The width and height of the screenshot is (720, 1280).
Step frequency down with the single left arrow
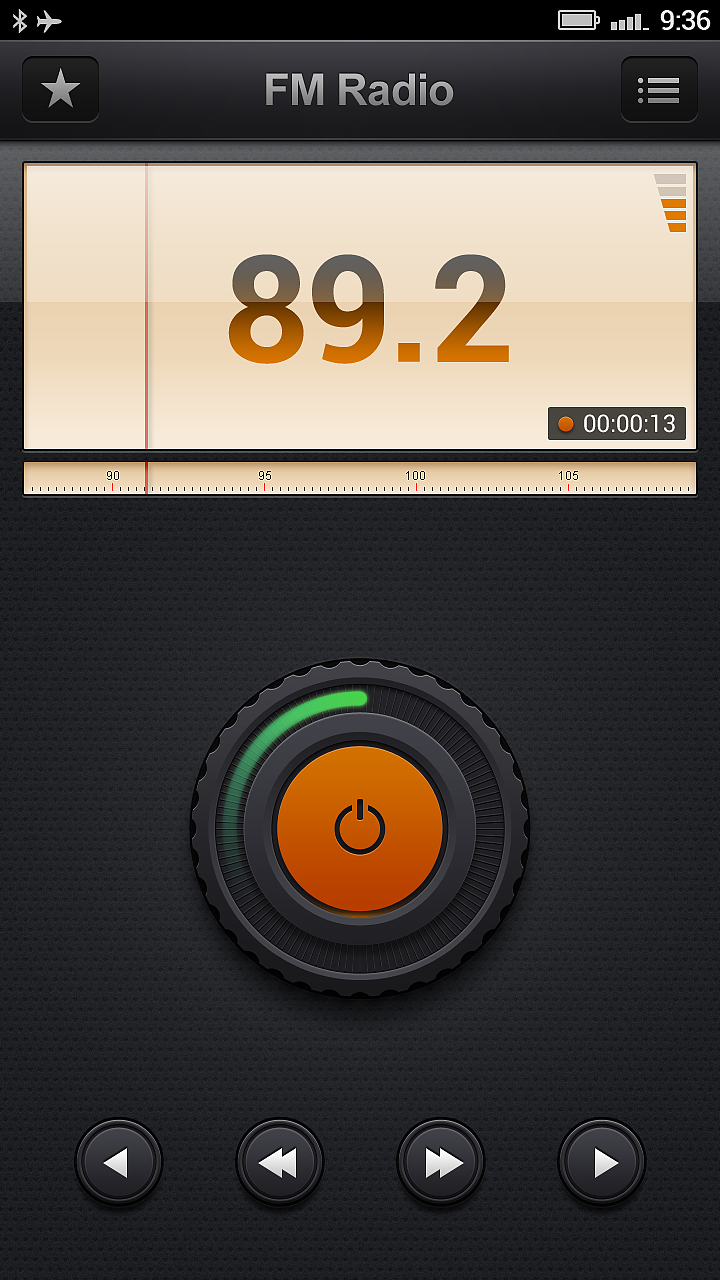118,1162
